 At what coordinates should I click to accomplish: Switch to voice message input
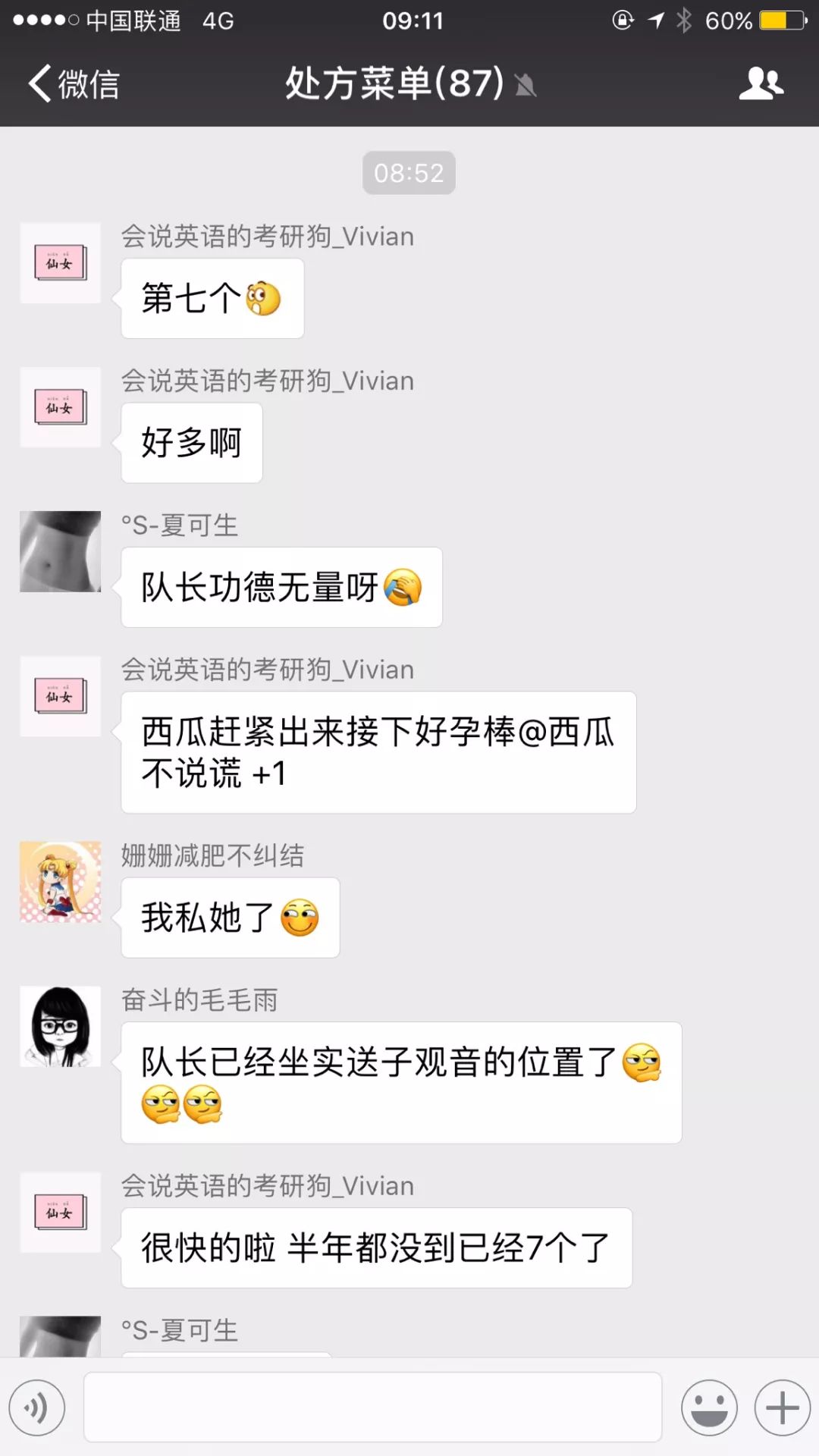37,1407
